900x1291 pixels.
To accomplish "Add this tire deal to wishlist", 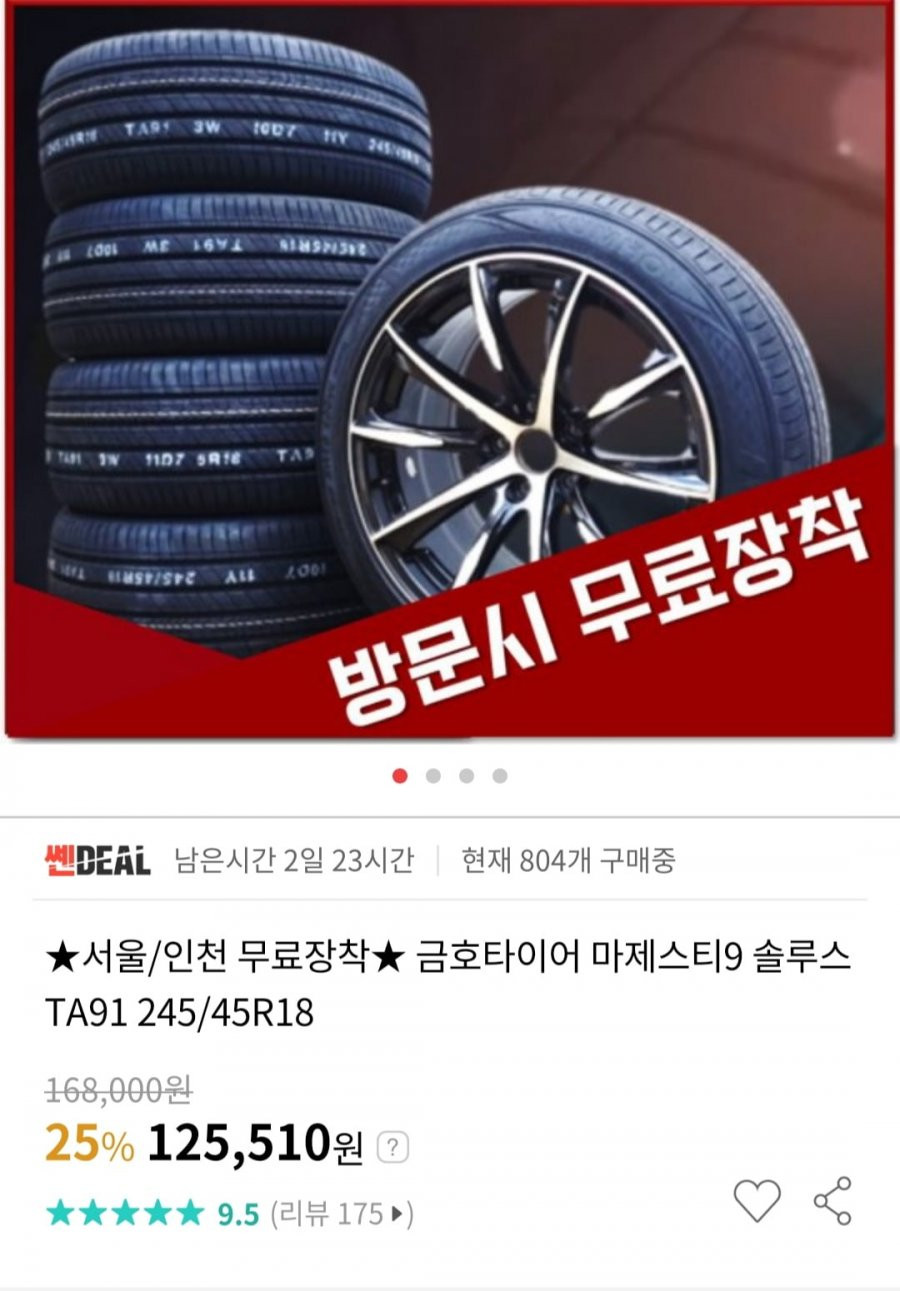I will 757,1200.
